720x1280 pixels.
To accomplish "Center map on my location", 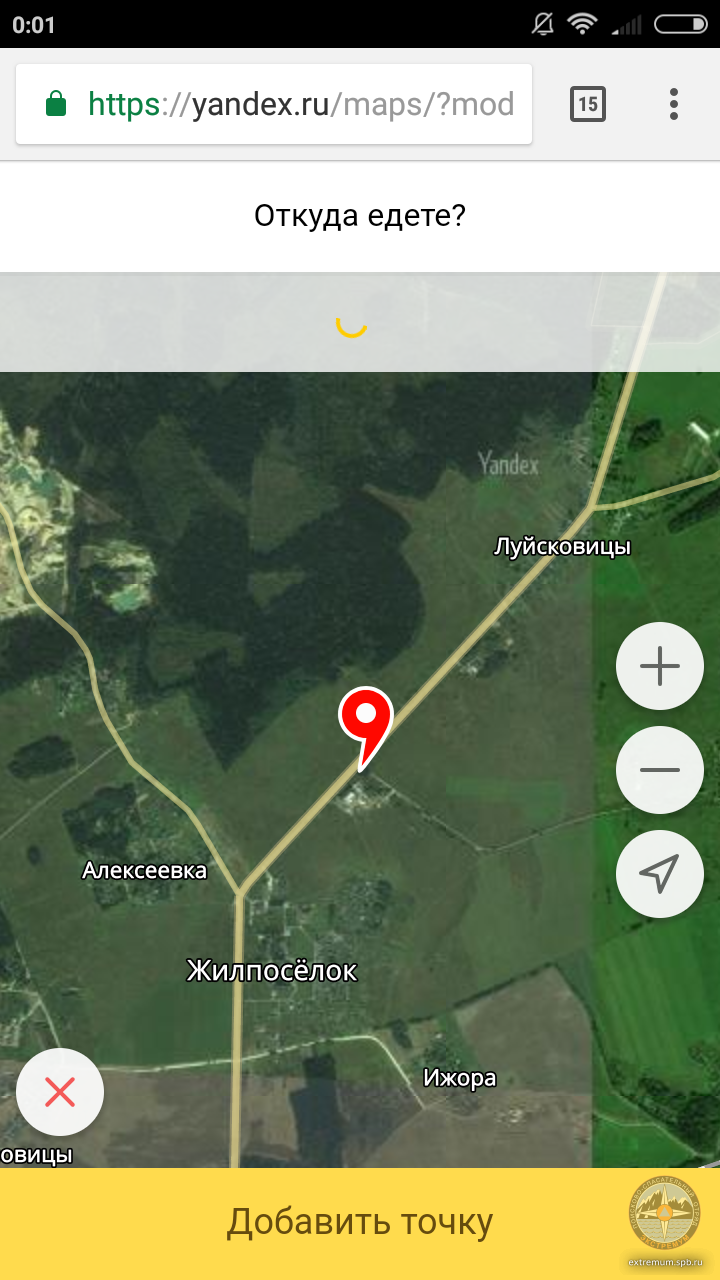I will pyautogui.click(x=660, y=874).
